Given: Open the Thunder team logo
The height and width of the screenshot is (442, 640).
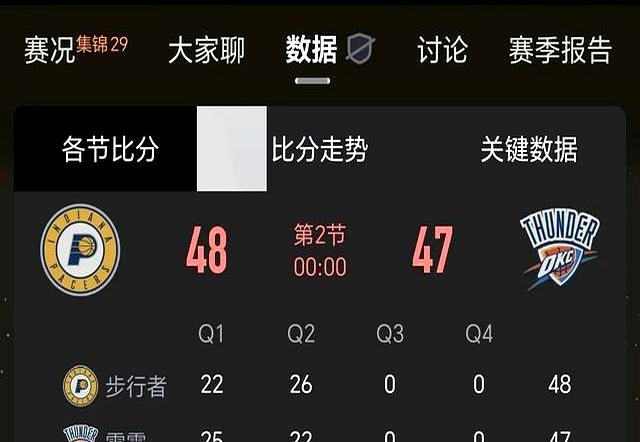Looking at the screenshot, I should click(560, 250).
